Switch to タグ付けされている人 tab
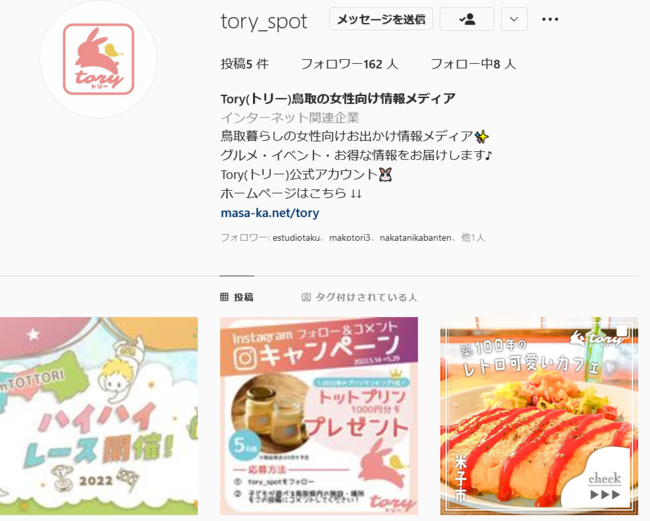This screenshot has width=650, height=521. (x=359, y=297)
